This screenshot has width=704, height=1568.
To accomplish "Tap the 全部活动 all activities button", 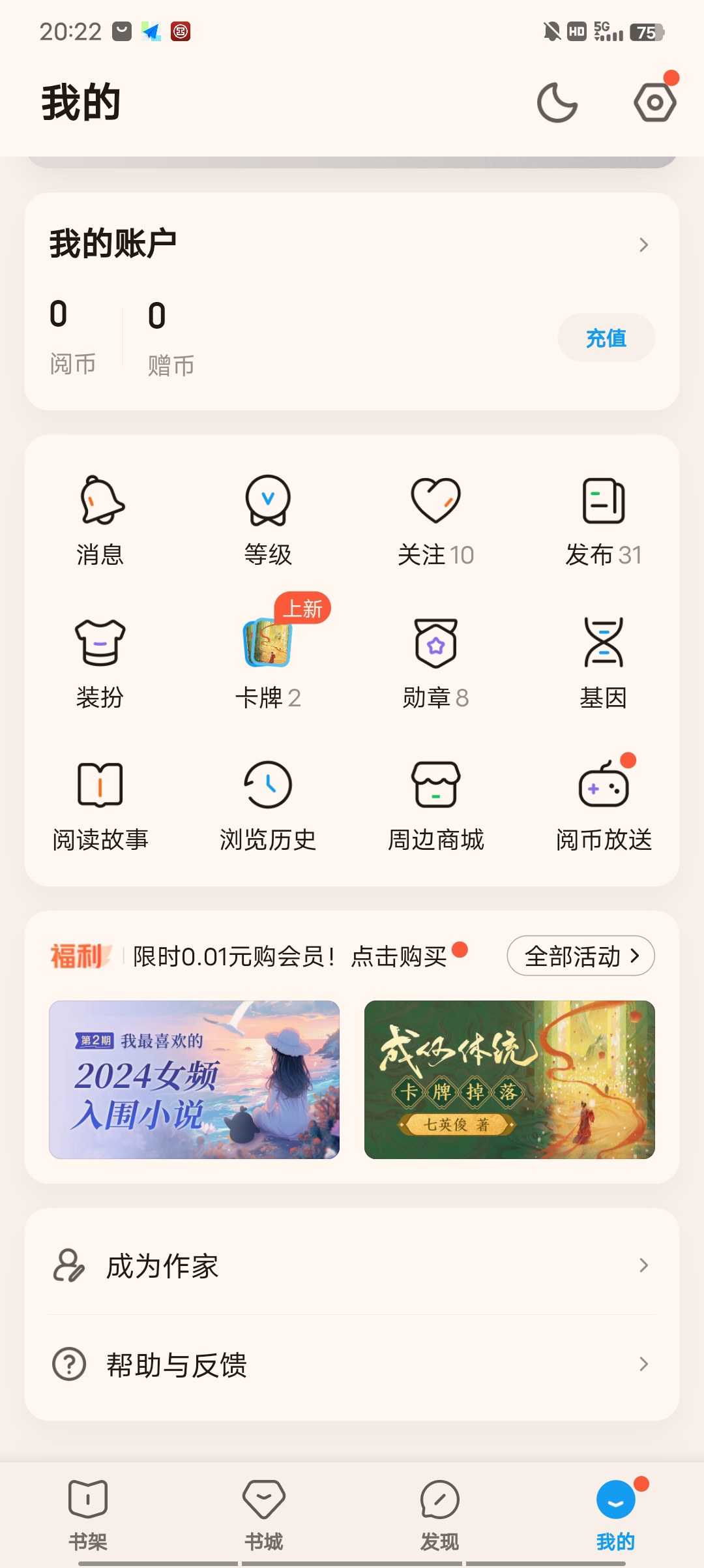I will [581, 956].
